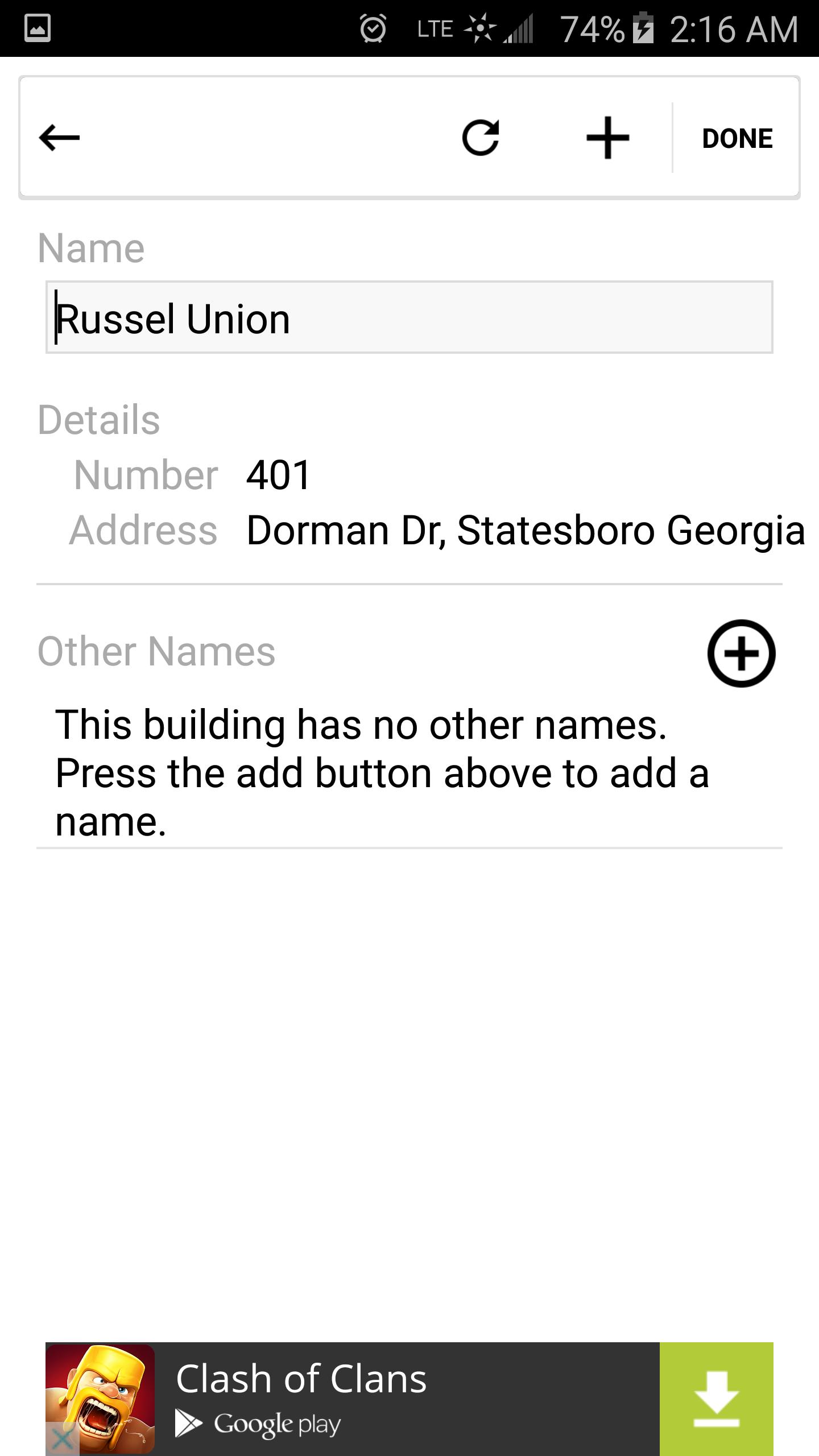Click the Details section header
819x1456 pixels.
[98, 421]
